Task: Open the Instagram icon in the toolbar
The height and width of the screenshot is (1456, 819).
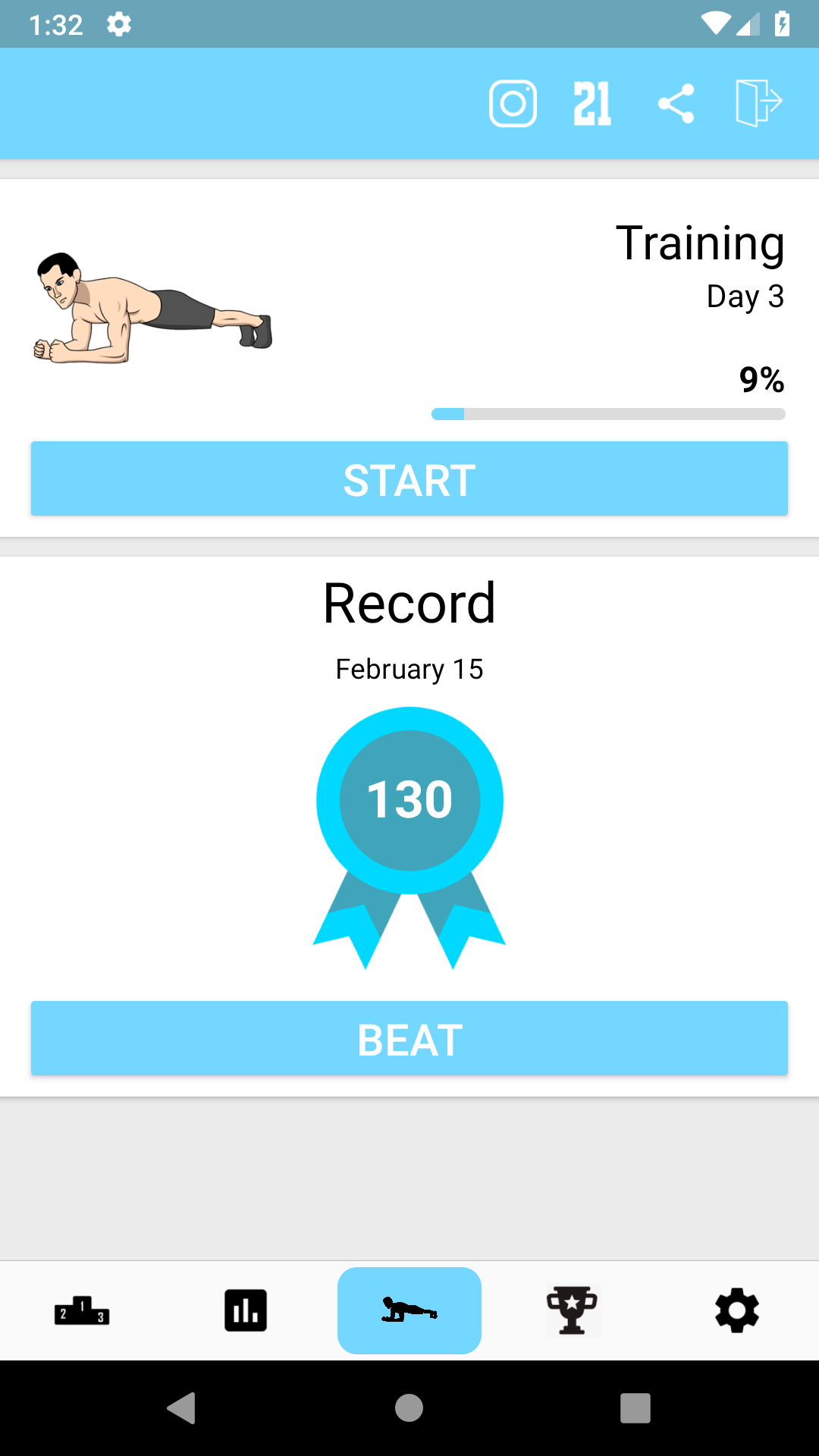Action: (x=513, y=103)
